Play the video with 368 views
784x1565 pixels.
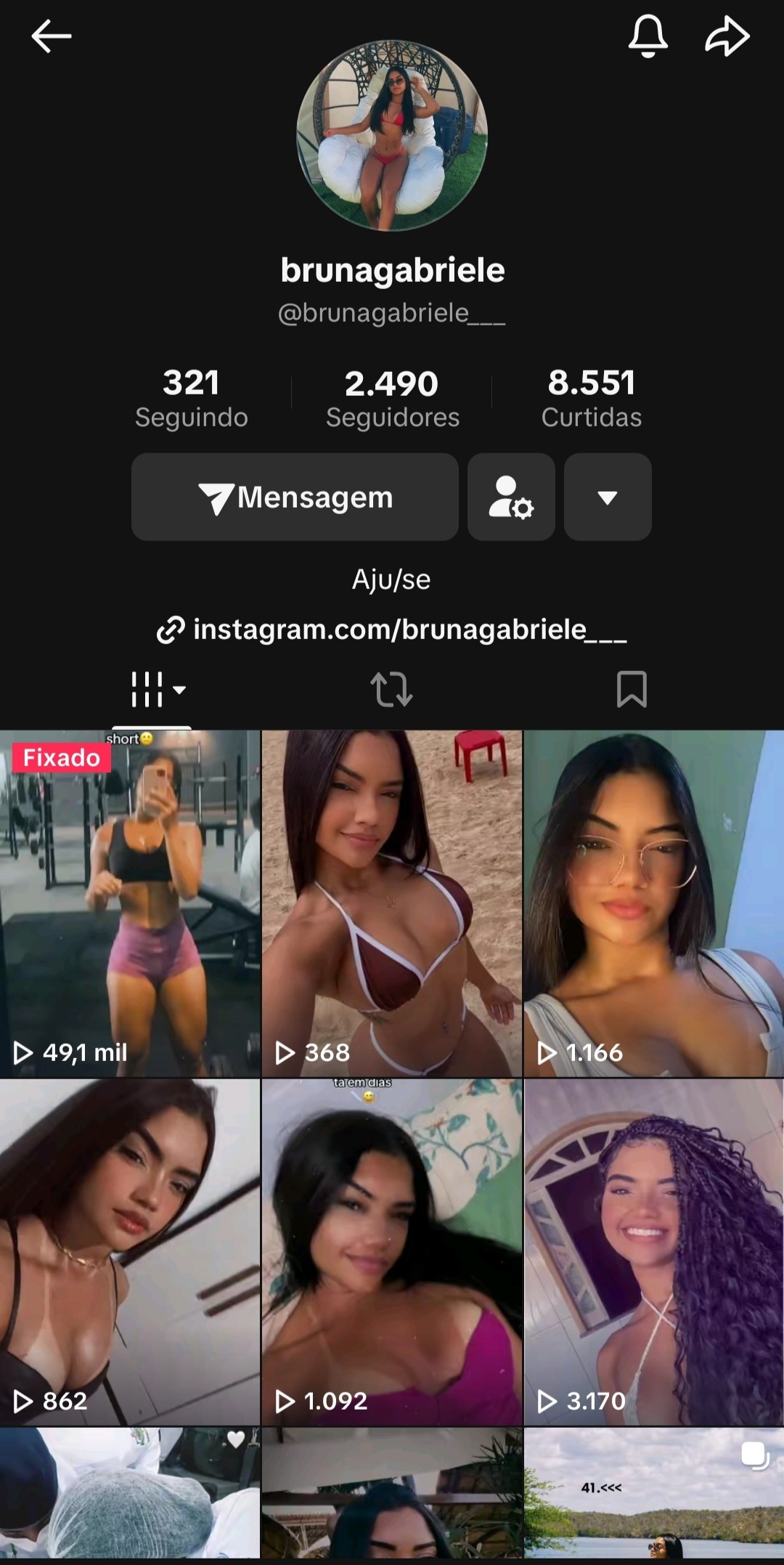[x=392, y=903]
